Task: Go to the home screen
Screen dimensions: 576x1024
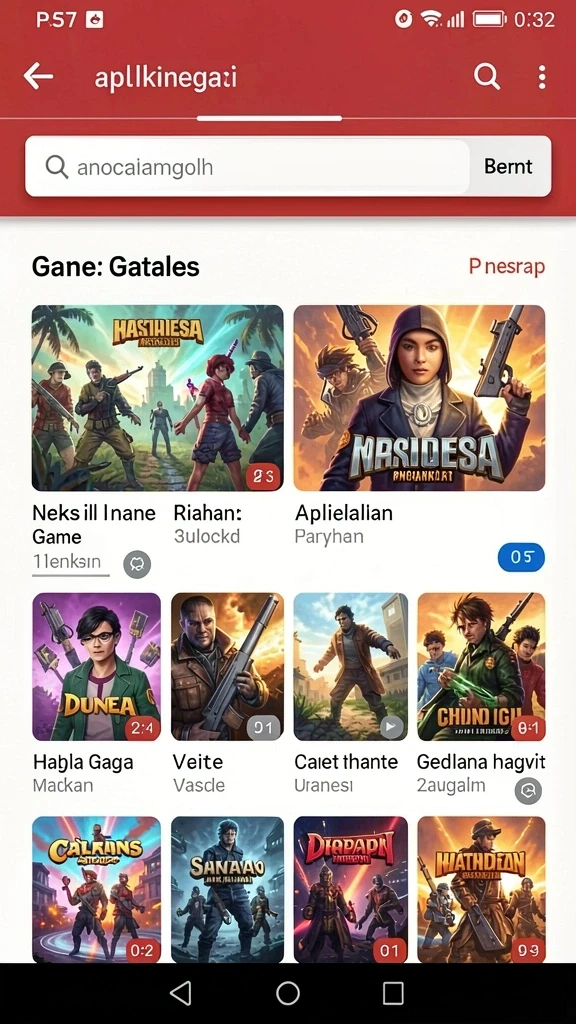Action: 287,993
